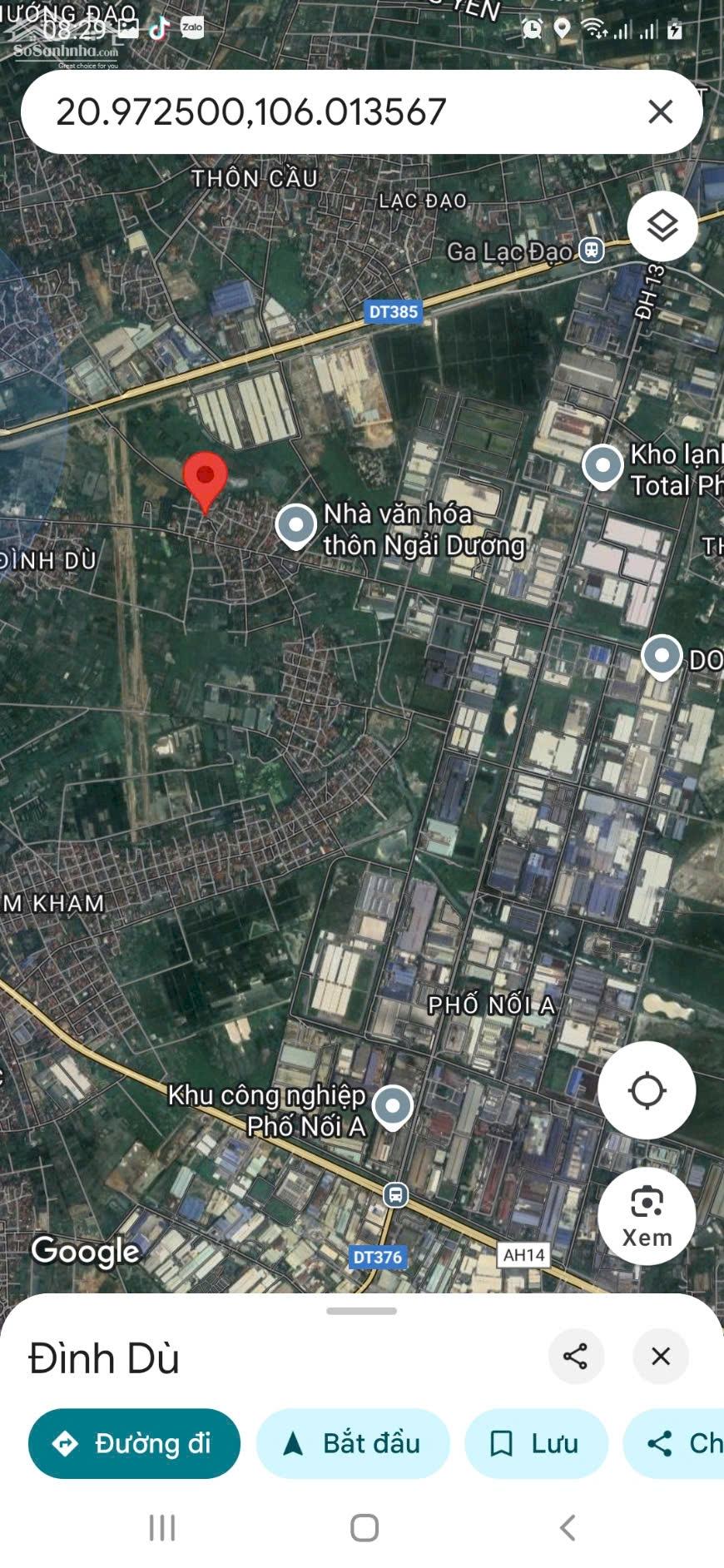Clear the coordinates in the search bar
724x1568 pixels.
pos(660,112)
